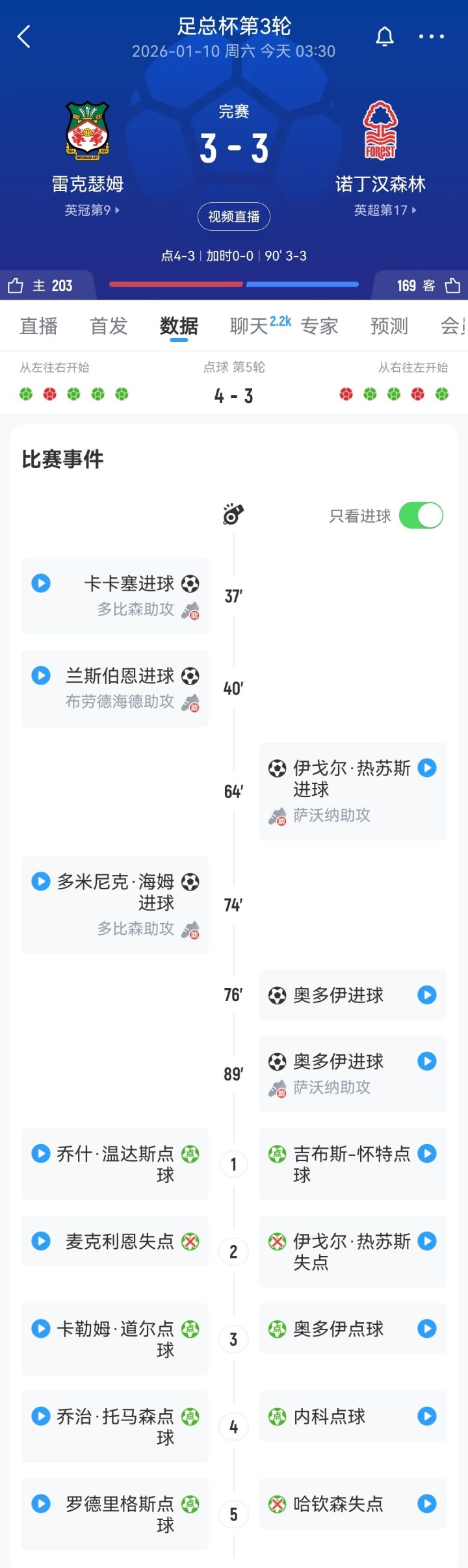Play the 兰斯伯恩进球 replay at 40'
The height and width of the screenshot is (1568, 468).
(x=41, y=675)
